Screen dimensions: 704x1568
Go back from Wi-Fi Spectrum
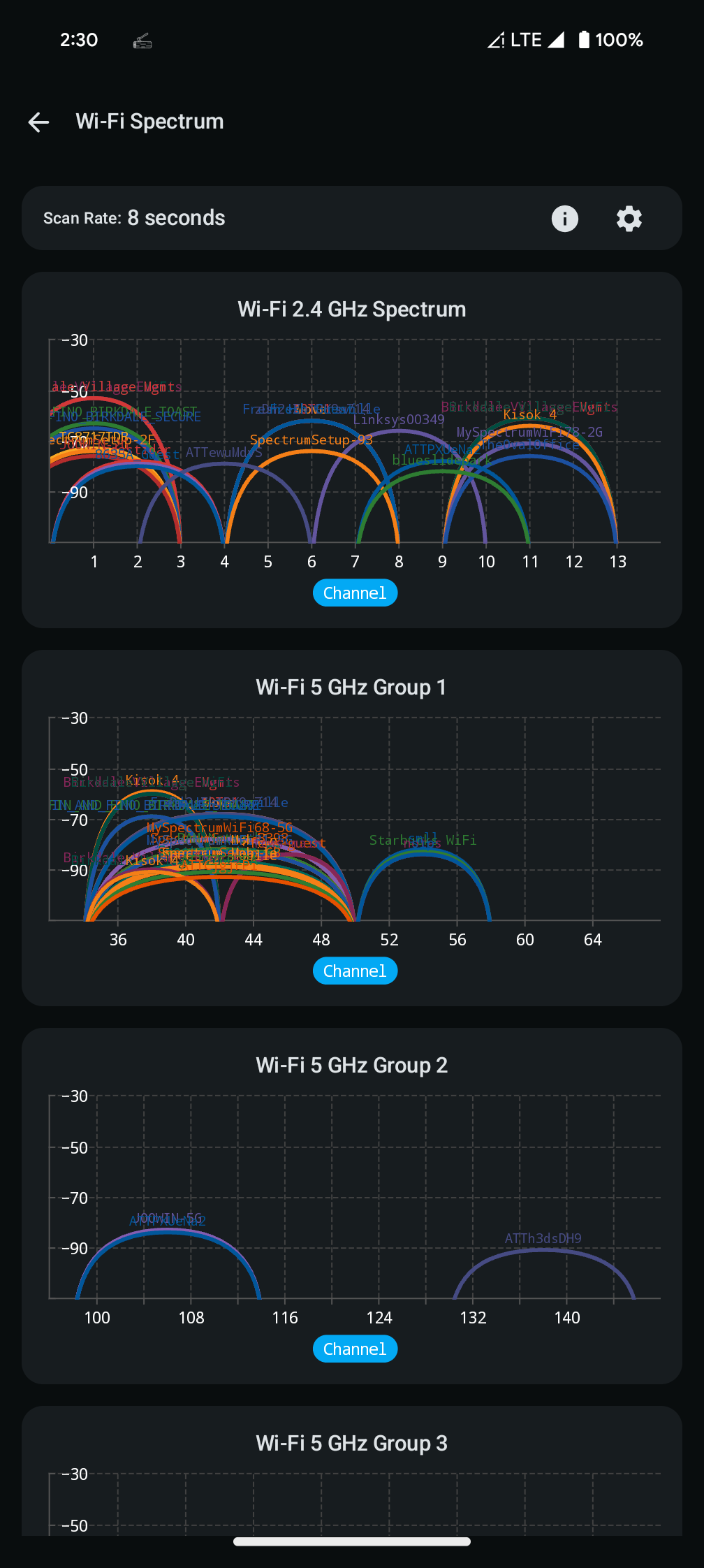click(x=38, y=122)
